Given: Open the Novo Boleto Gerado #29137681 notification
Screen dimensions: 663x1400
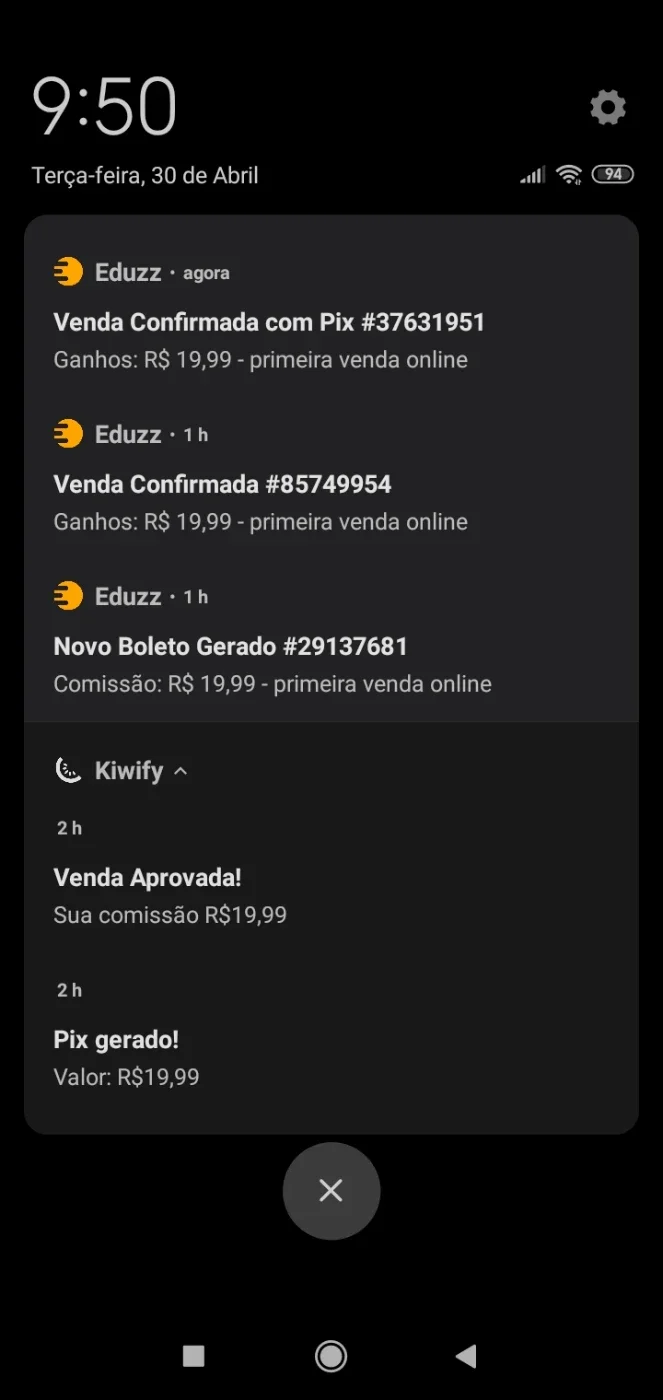Looking at the screenshot, I should 331,640.
